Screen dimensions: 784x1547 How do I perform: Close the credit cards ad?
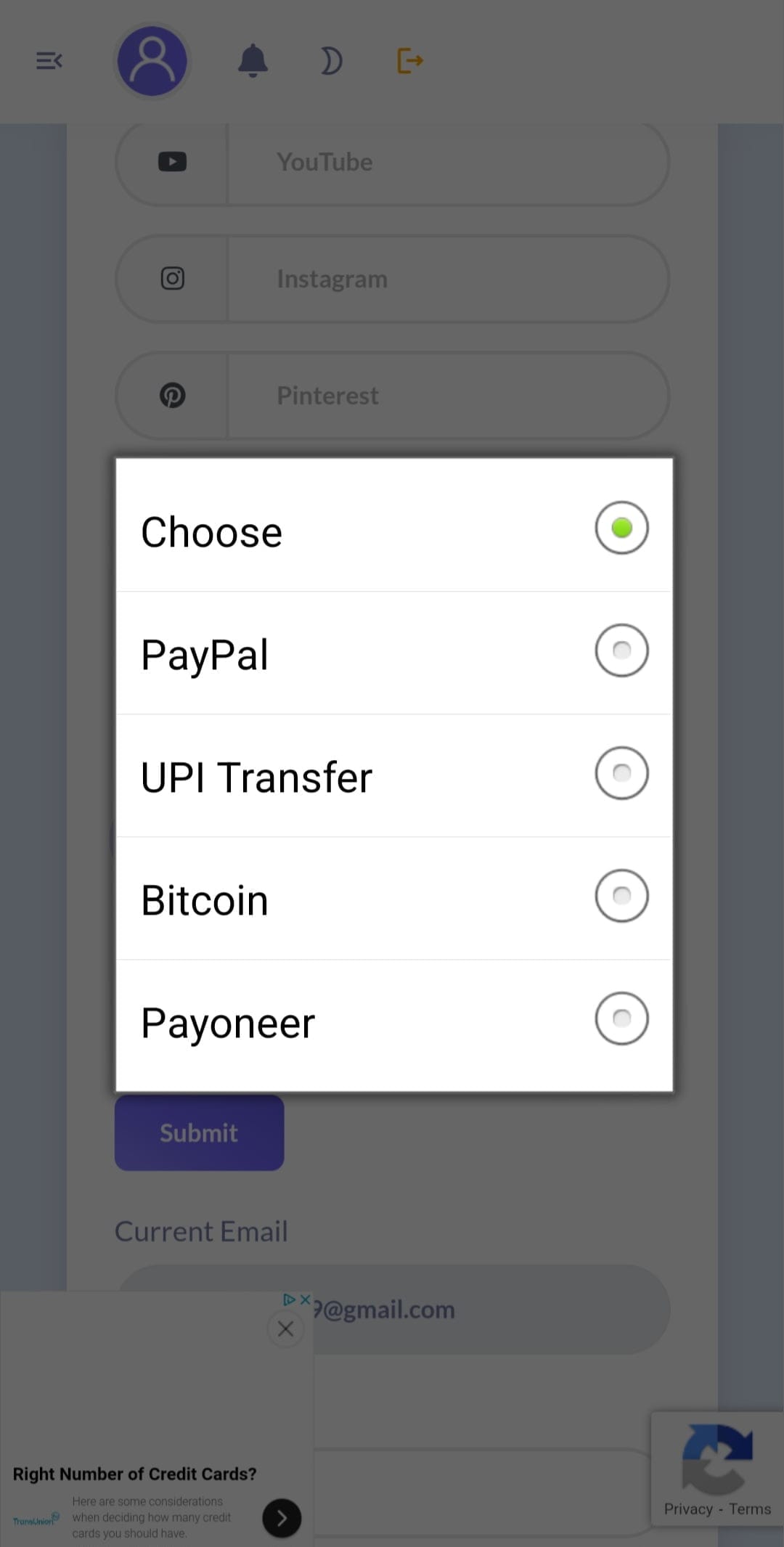pos(285,1328)
